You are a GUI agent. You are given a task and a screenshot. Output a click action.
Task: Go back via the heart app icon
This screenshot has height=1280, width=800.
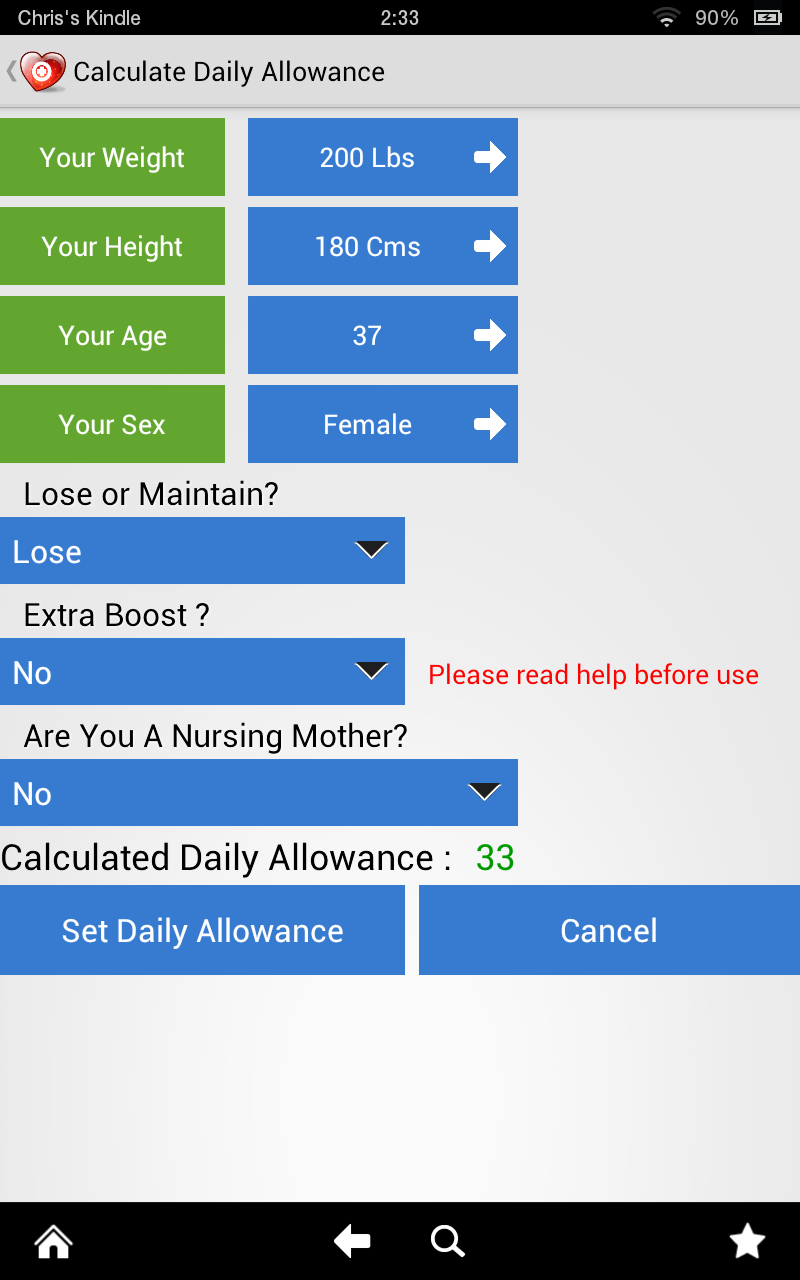pyautogui.click(x=40, y=72)
